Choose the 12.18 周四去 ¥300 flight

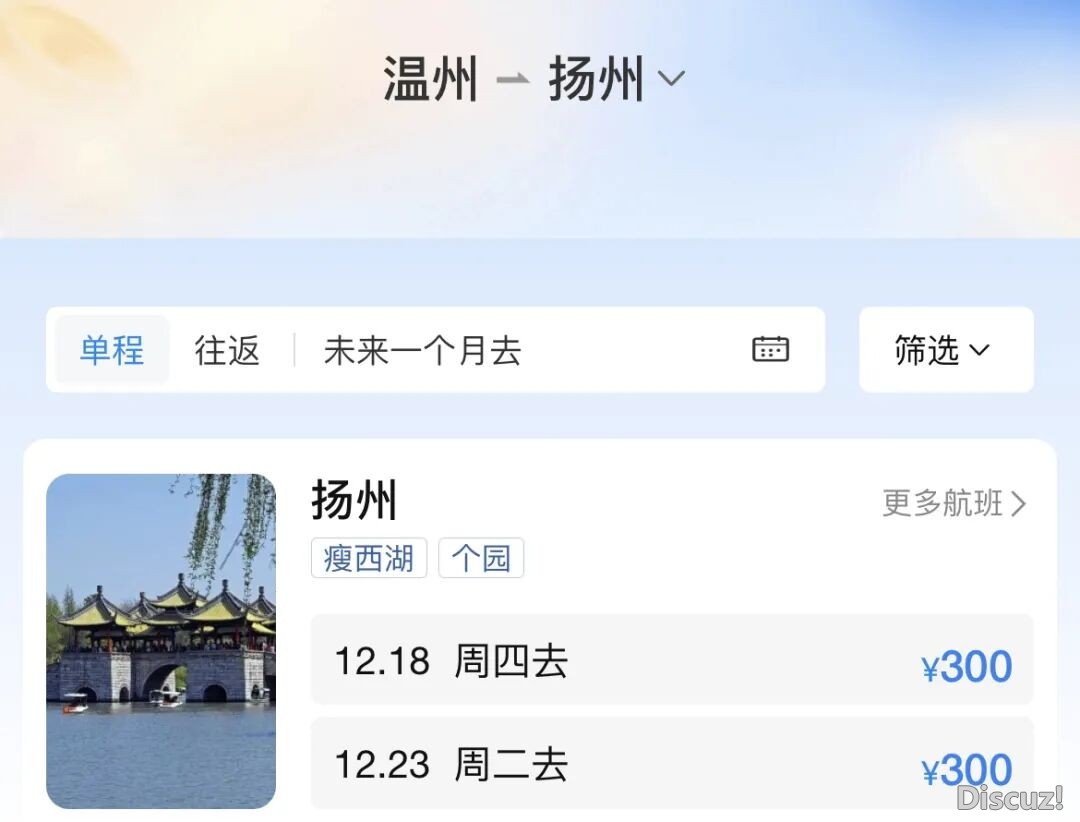(x=671, y=661)
